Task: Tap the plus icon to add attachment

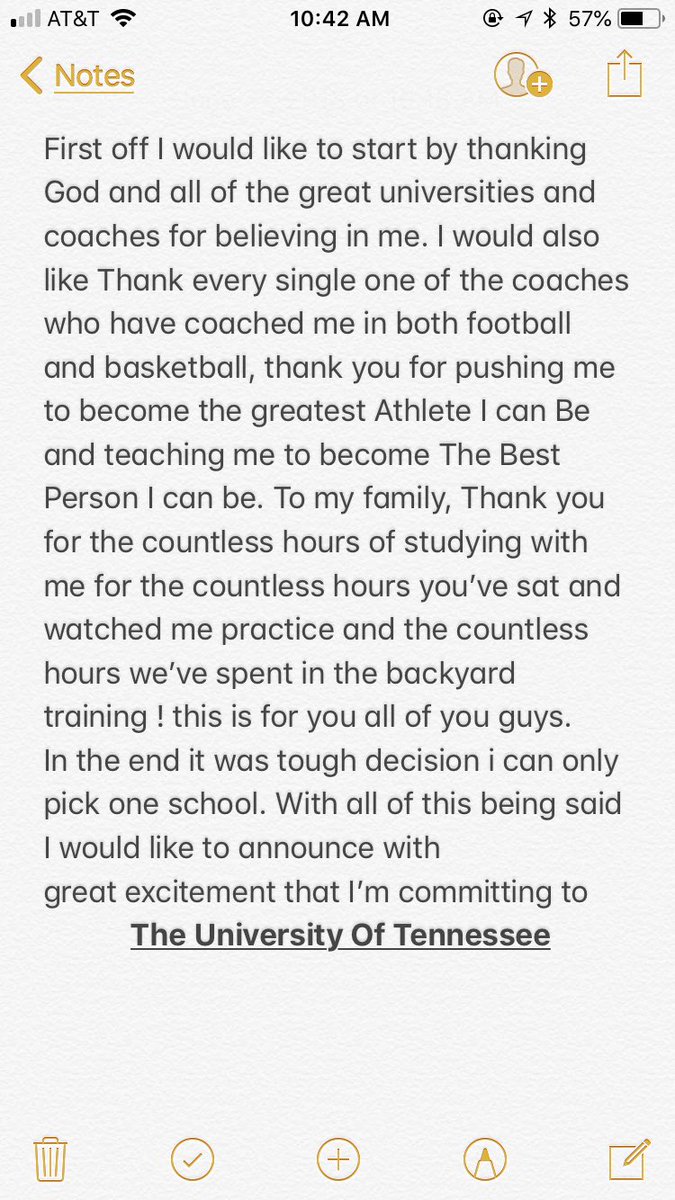Action: pyautogui.click(x=338, y=1159)
